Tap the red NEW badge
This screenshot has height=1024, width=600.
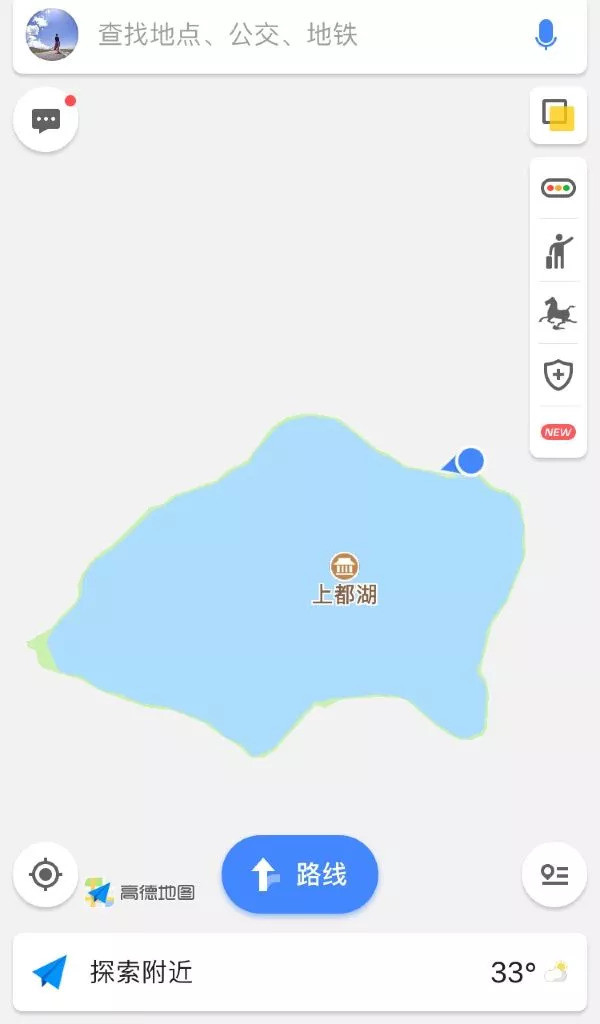tap(558, 432)
